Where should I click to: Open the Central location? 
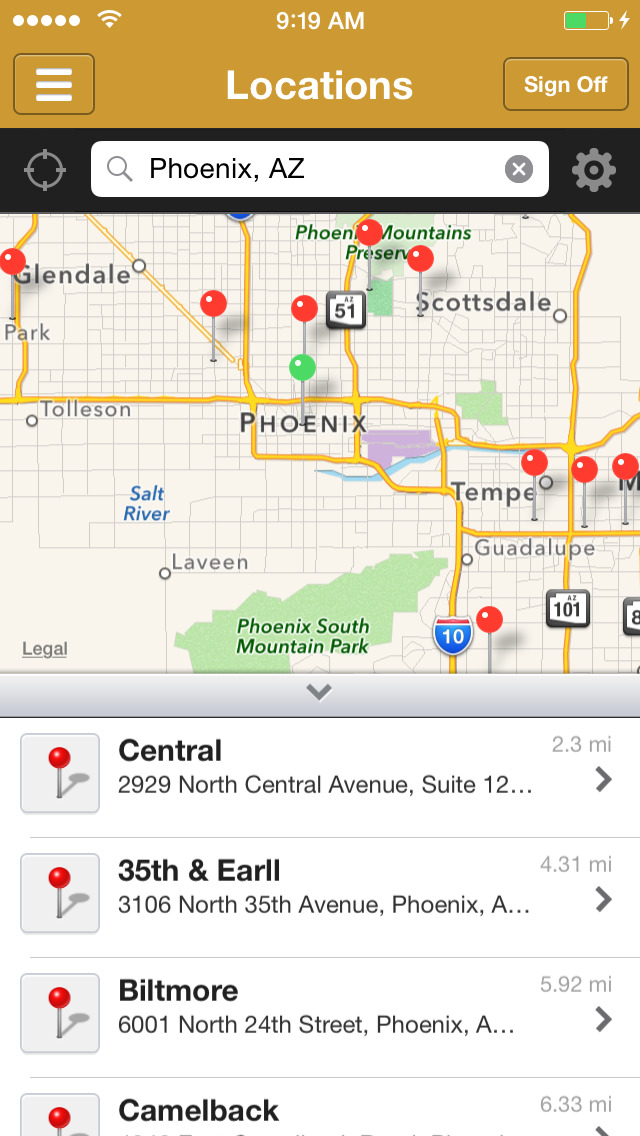[320, 773]
